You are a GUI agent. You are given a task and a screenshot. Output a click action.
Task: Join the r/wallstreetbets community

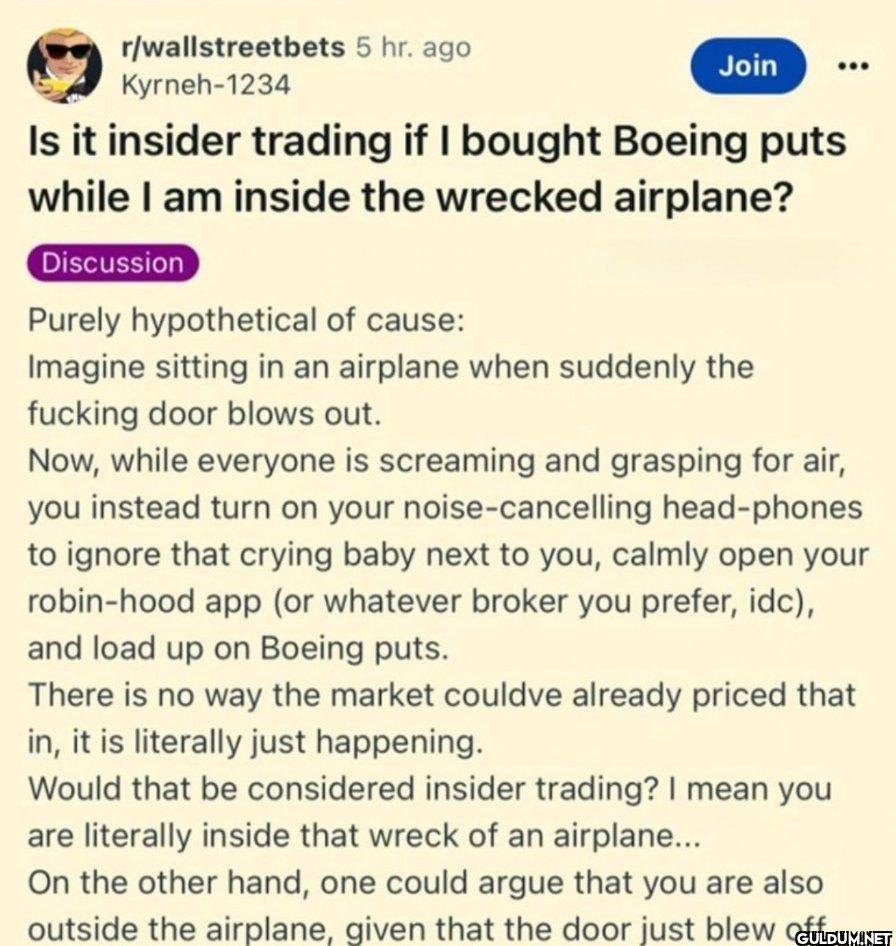(748, 66)
